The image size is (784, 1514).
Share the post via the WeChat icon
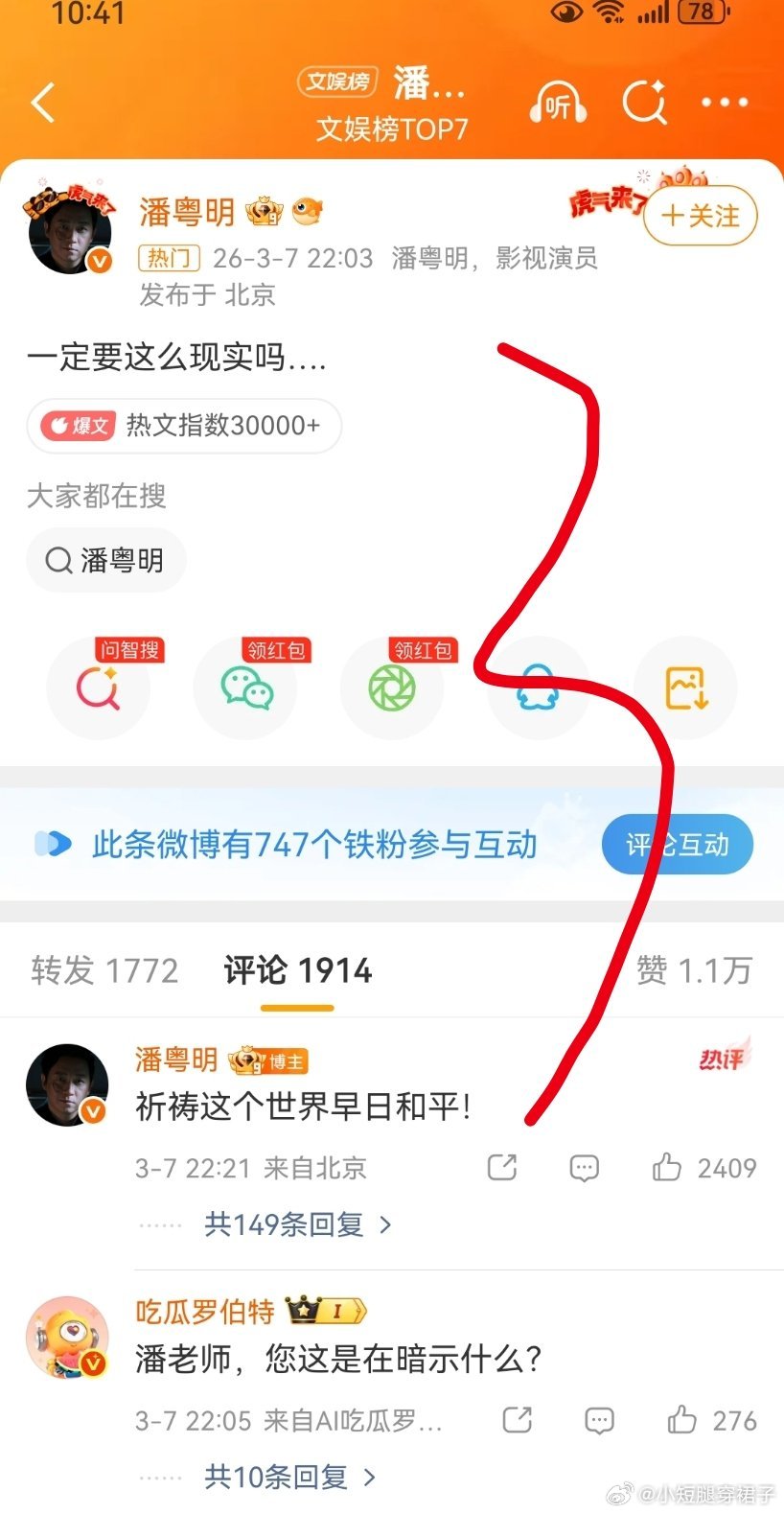(x=246, y=687)
